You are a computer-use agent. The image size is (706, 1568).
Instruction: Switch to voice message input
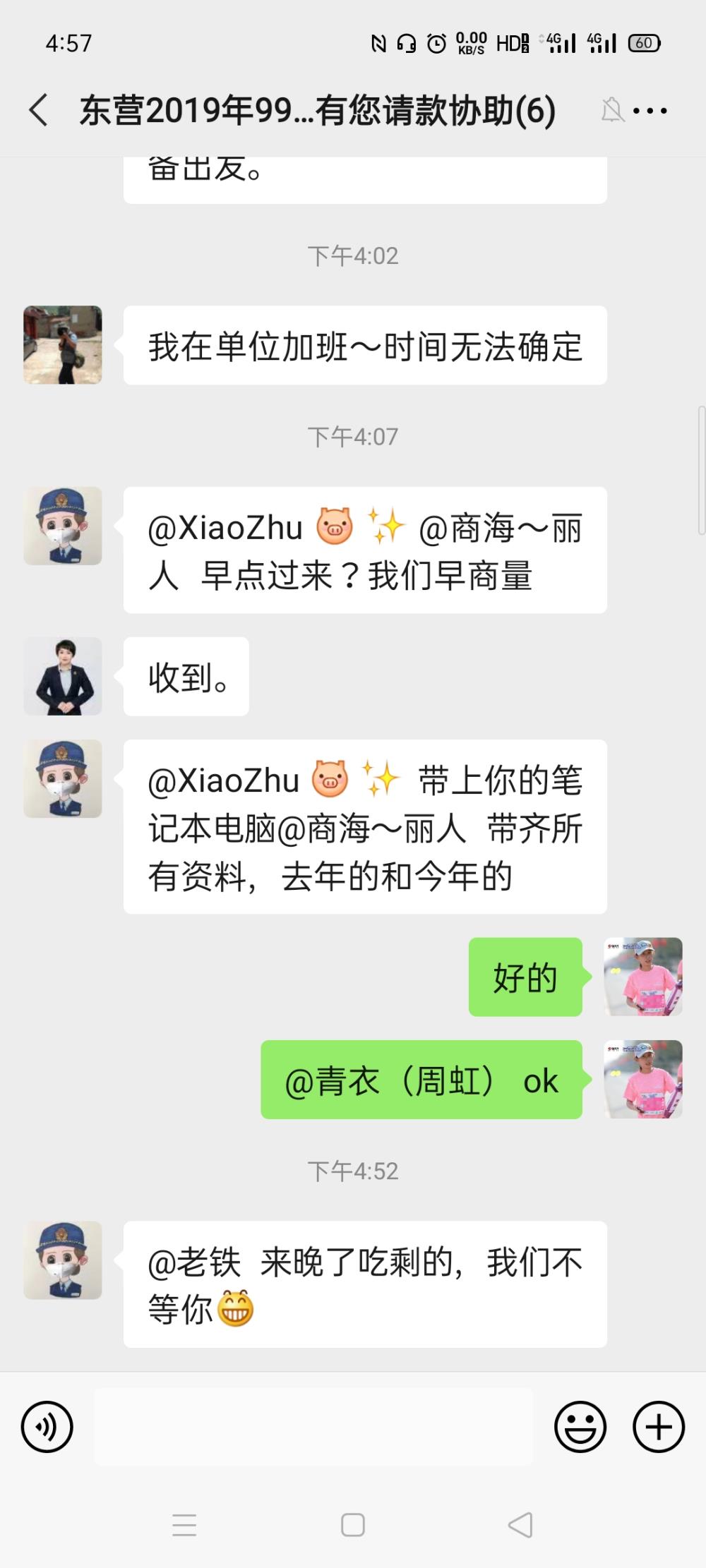47,1427
